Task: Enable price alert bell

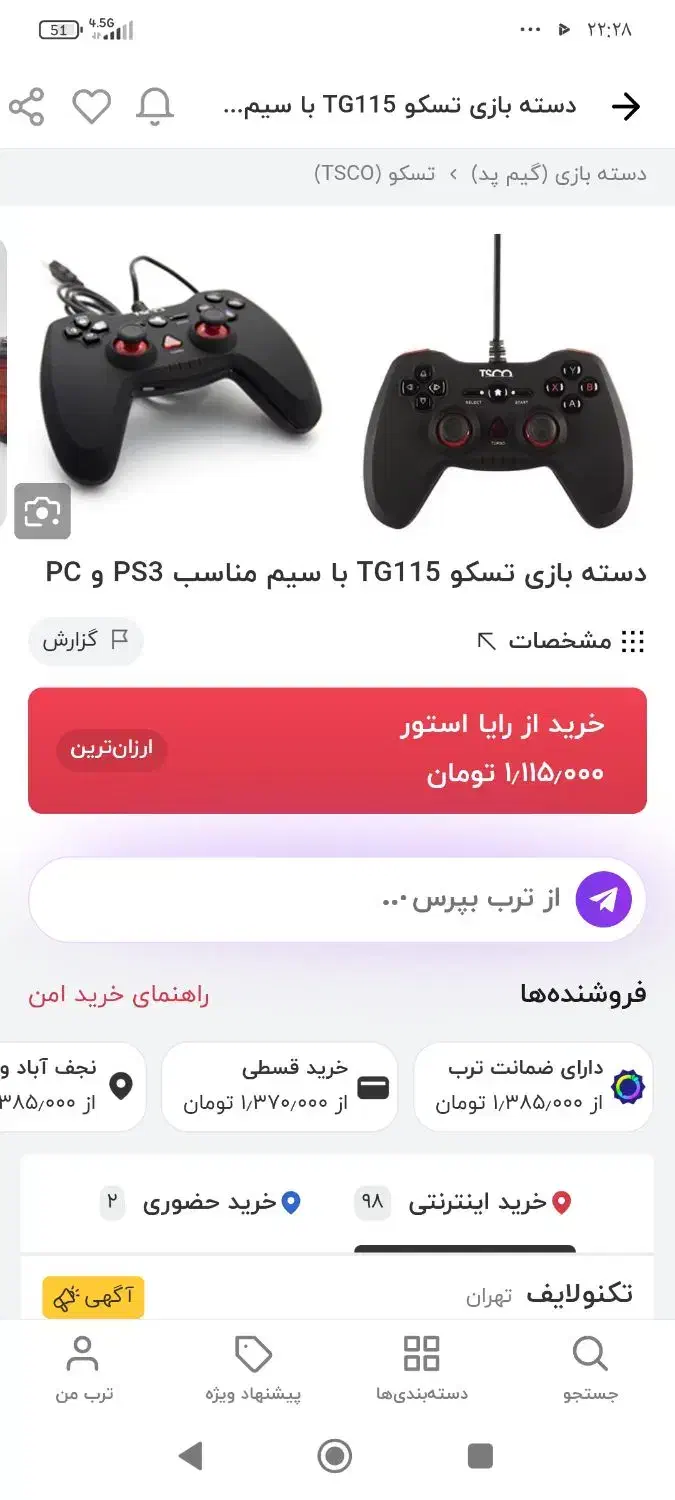Action: [x=155, y=107]
